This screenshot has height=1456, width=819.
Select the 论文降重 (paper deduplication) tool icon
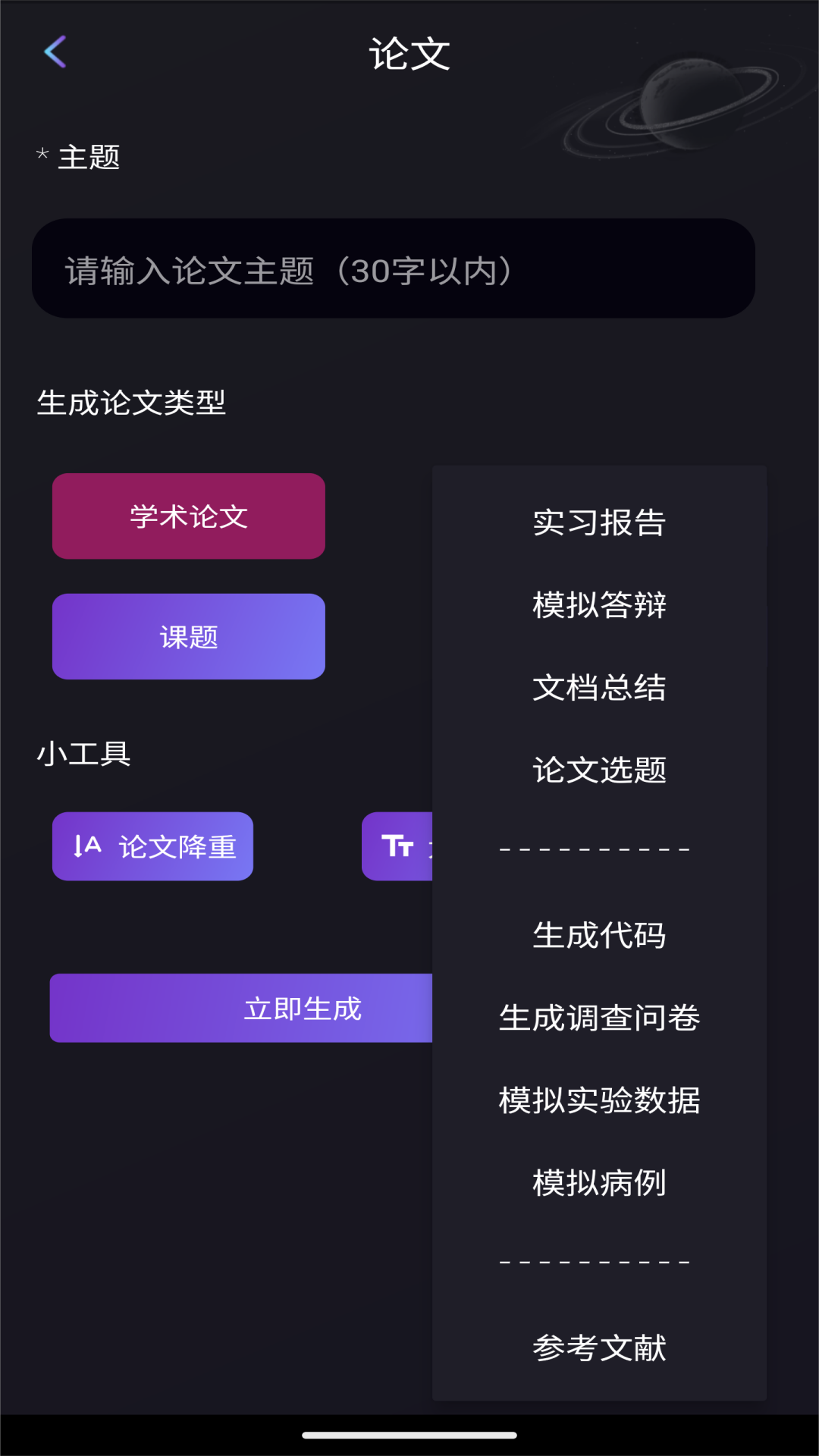pyautogui.click(x=152, y=846)
